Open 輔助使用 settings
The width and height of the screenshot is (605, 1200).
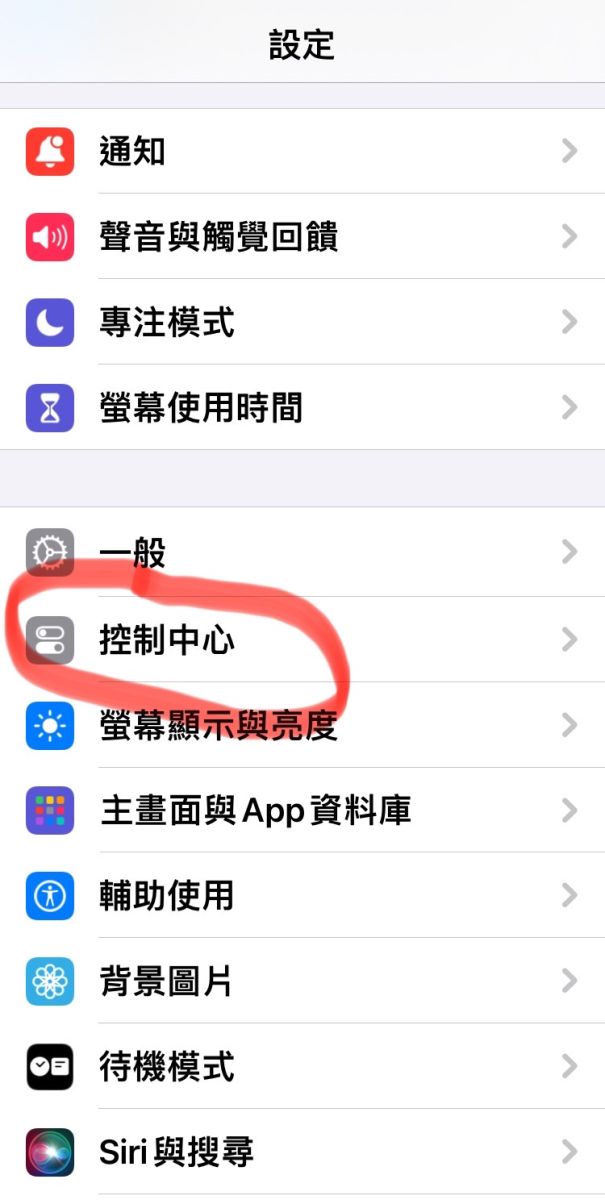300,895
